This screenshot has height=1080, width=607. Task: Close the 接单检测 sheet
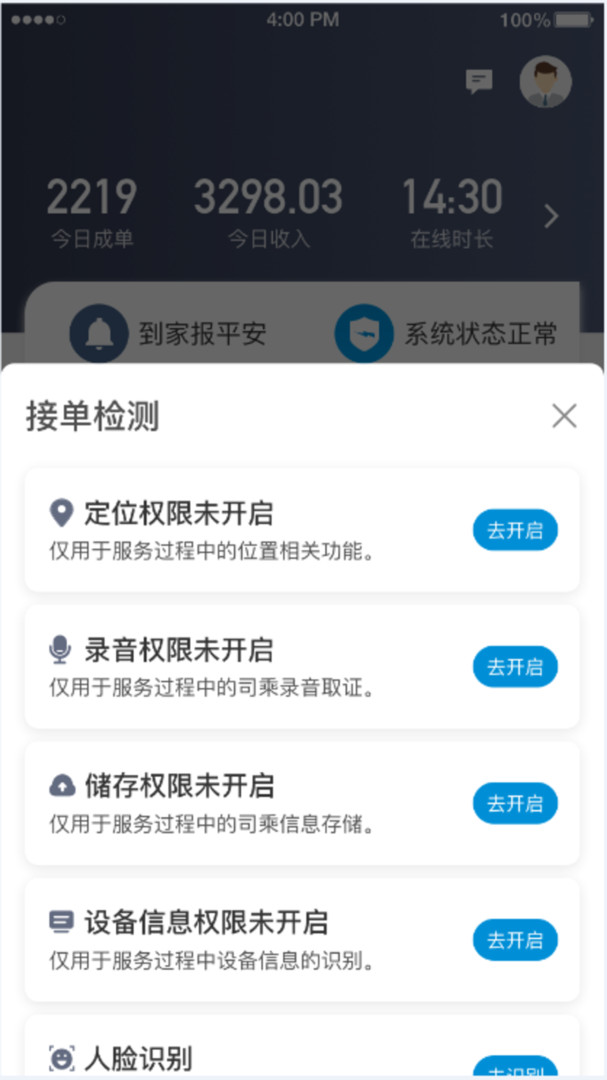(564, 416)
